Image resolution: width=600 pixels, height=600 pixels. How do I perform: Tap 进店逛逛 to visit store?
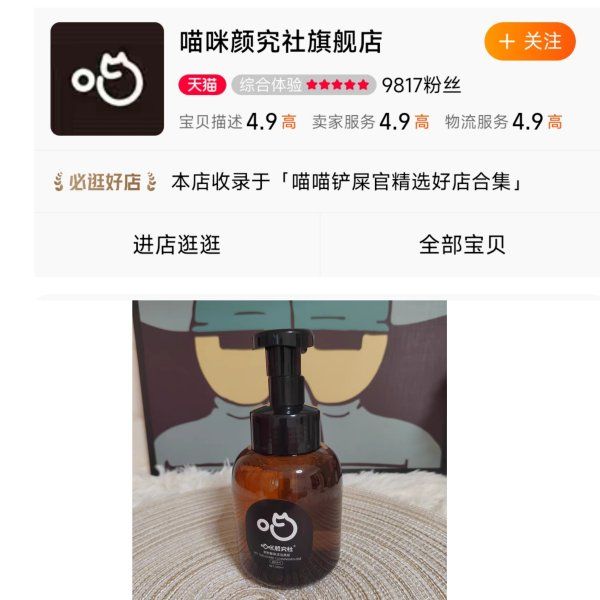177,244
